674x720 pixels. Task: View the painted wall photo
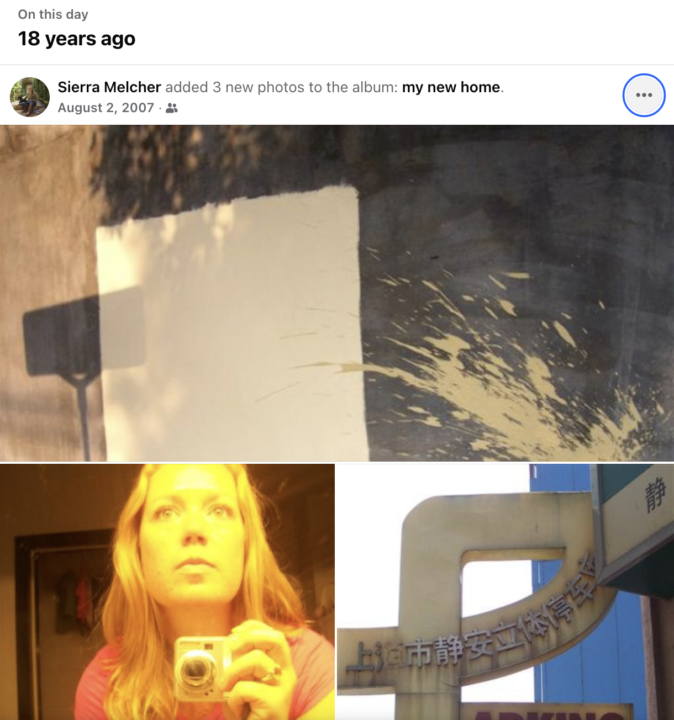[337, 292]
